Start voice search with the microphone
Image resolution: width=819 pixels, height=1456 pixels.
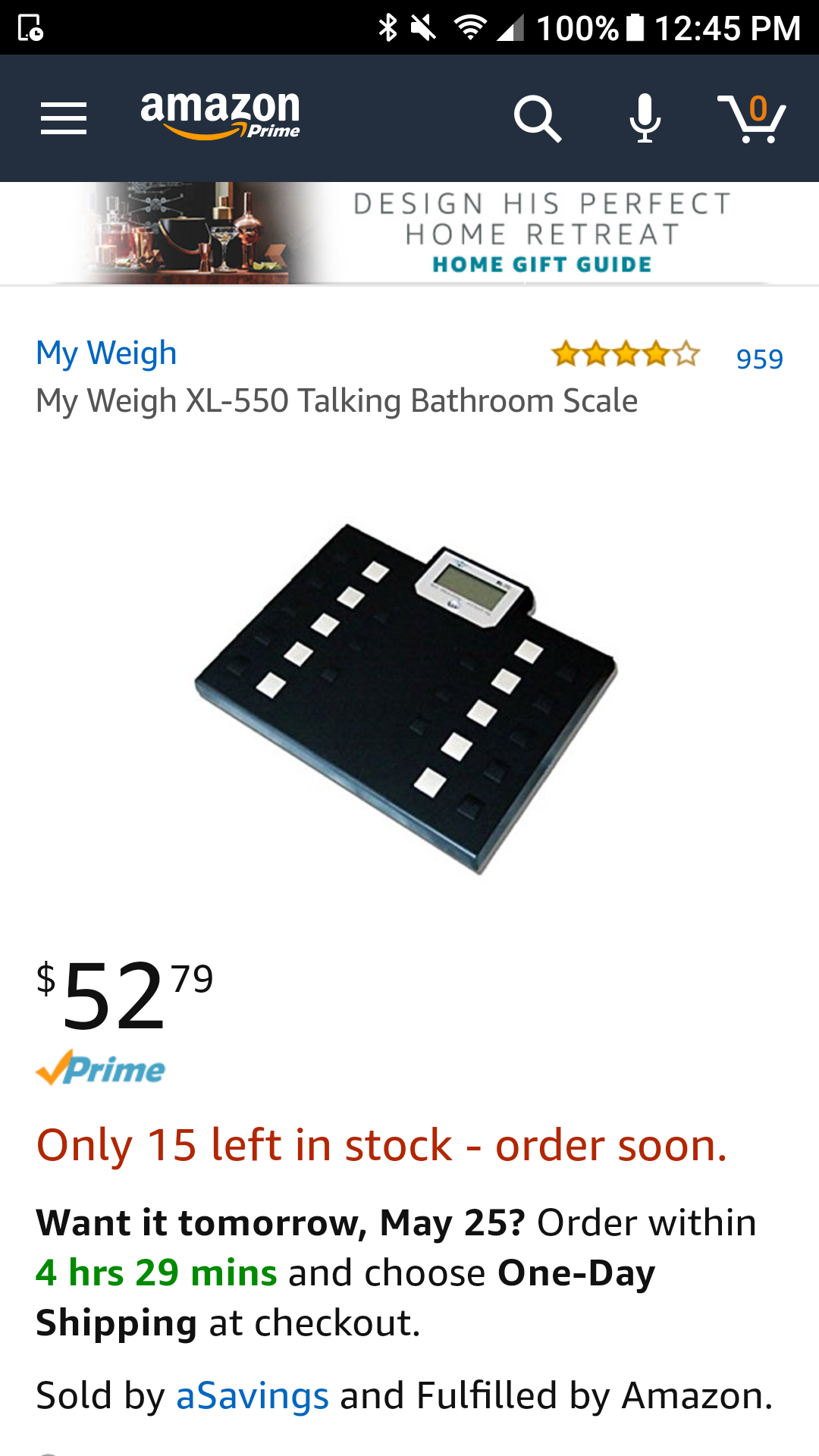(645, 118)
